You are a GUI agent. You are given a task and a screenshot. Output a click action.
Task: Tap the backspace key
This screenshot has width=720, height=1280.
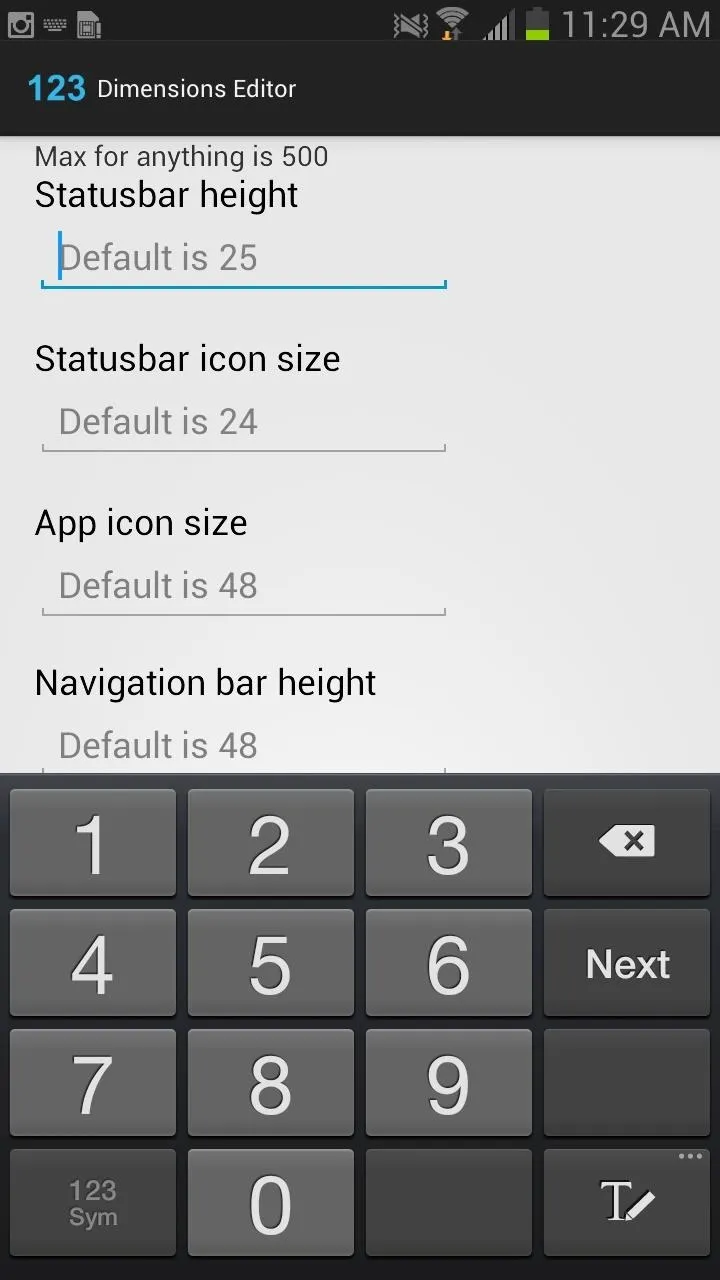click(x=628, y=842)
